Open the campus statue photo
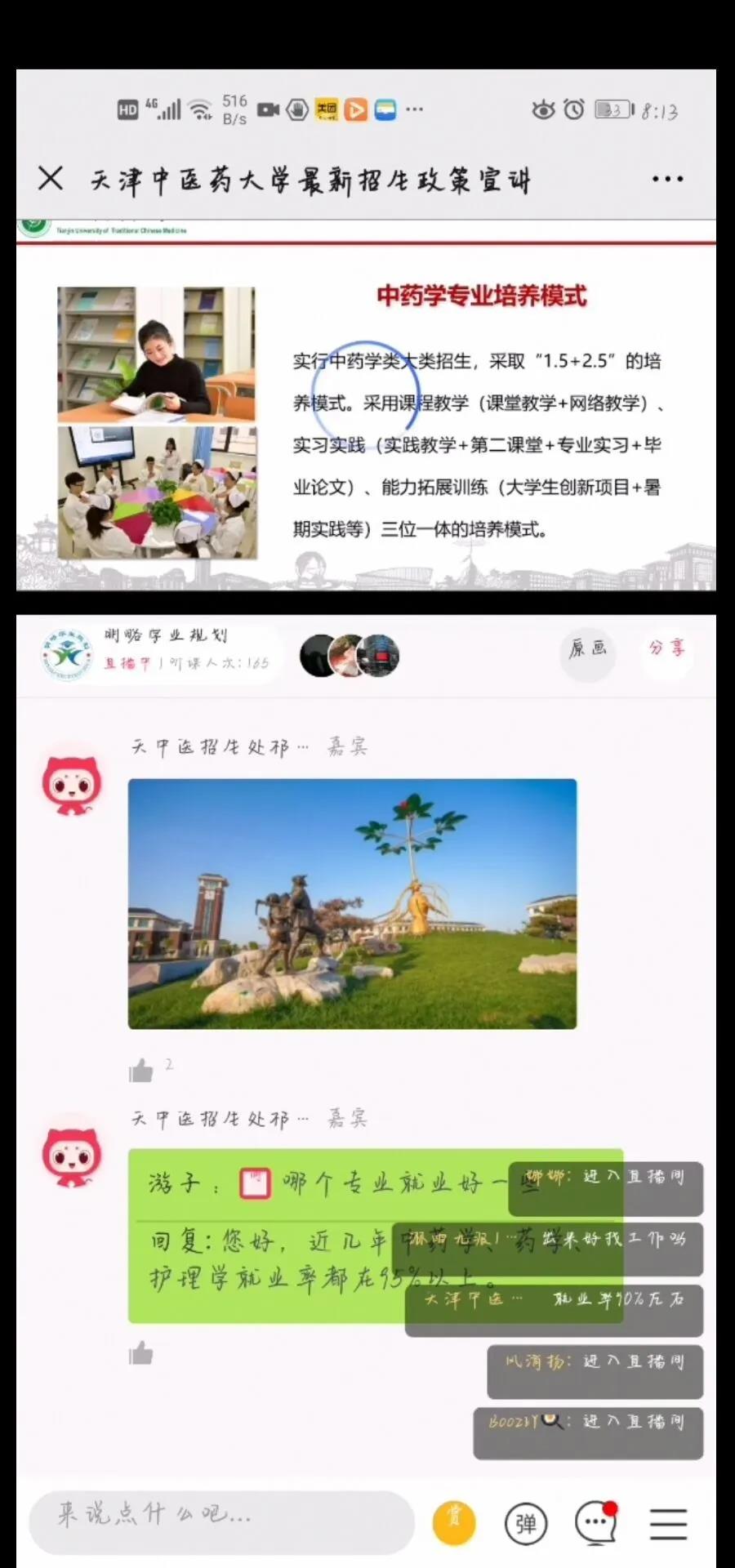735x1568 pixels. tap(352, 903)
